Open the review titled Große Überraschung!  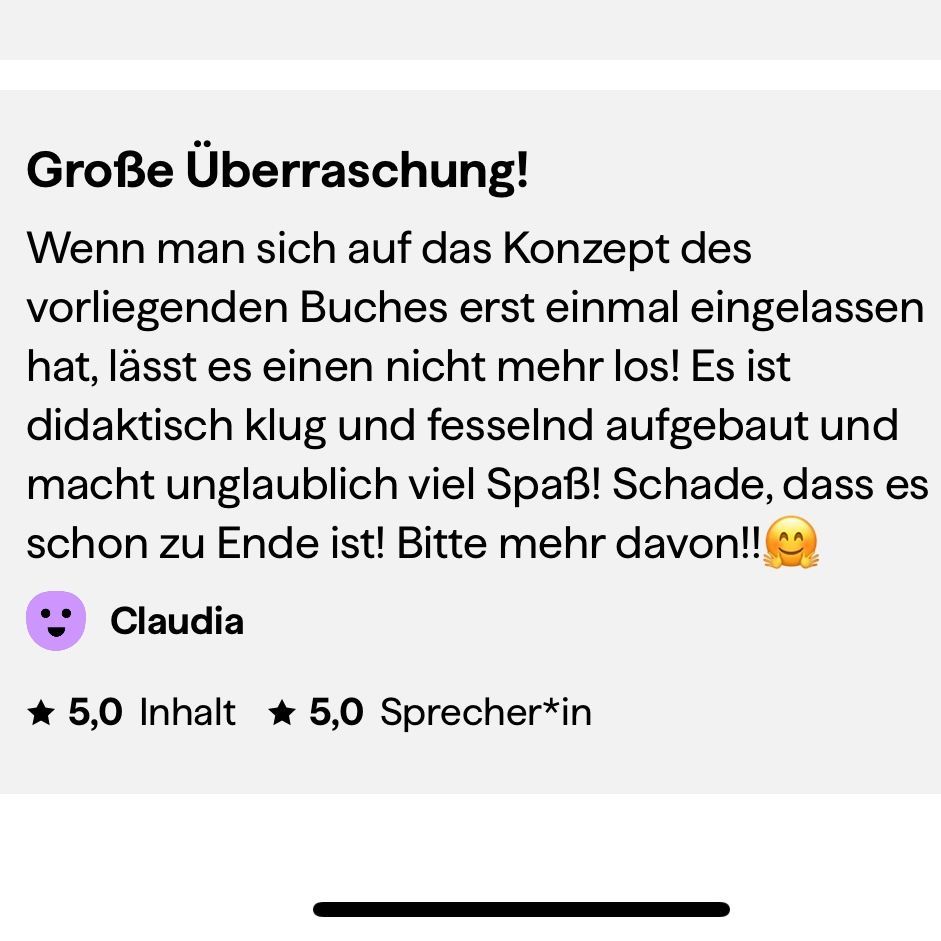(x=277, y=172)
